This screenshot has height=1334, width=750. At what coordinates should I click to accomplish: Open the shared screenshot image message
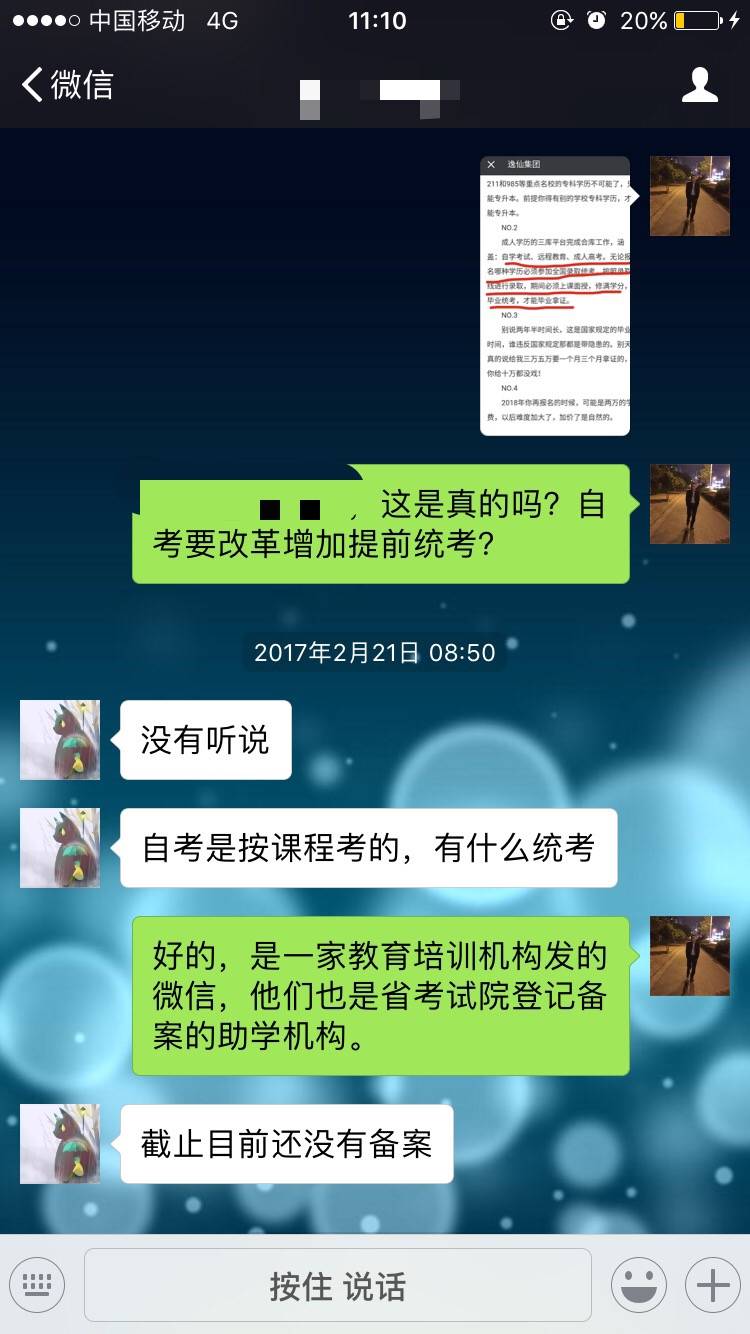[555, 295]
